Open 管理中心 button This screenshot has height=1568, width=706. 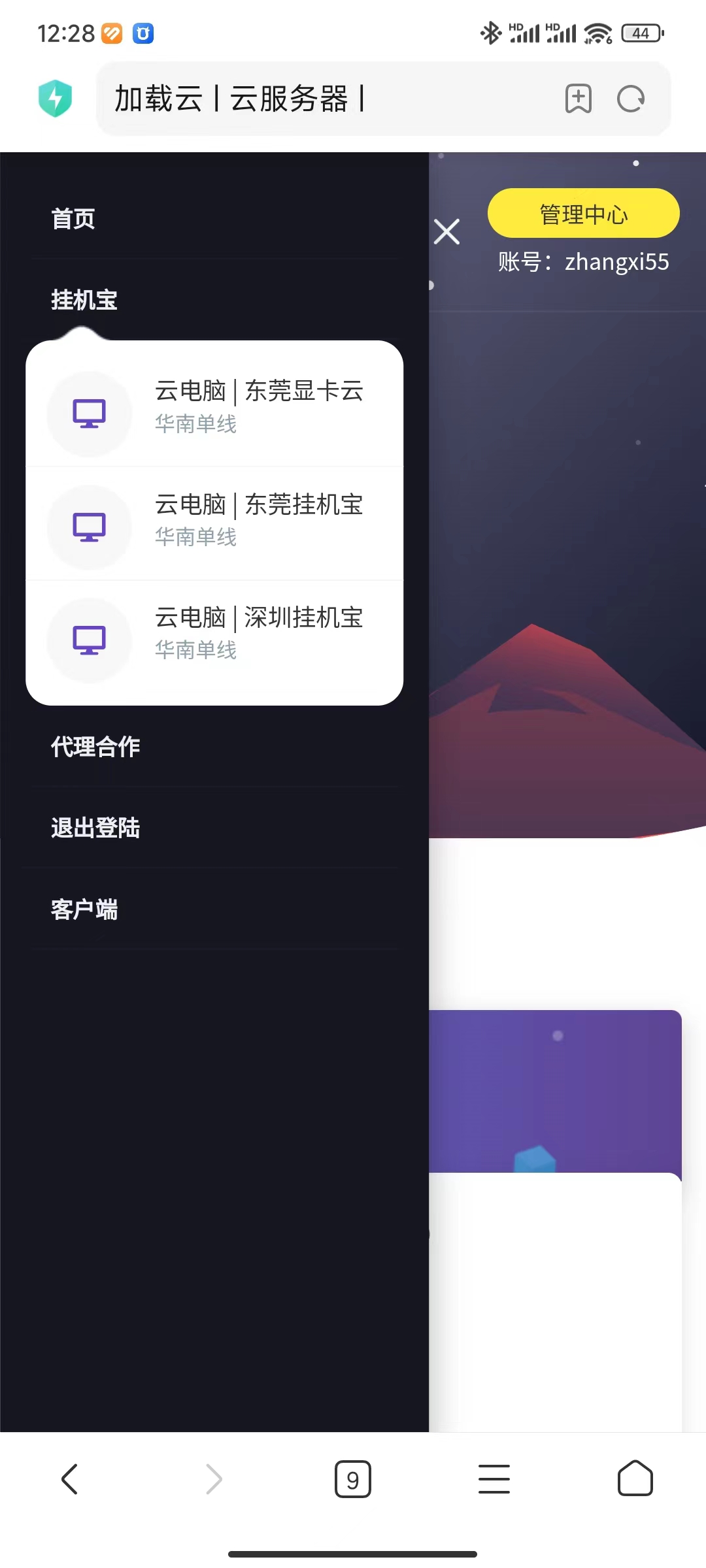coord(584,213)
